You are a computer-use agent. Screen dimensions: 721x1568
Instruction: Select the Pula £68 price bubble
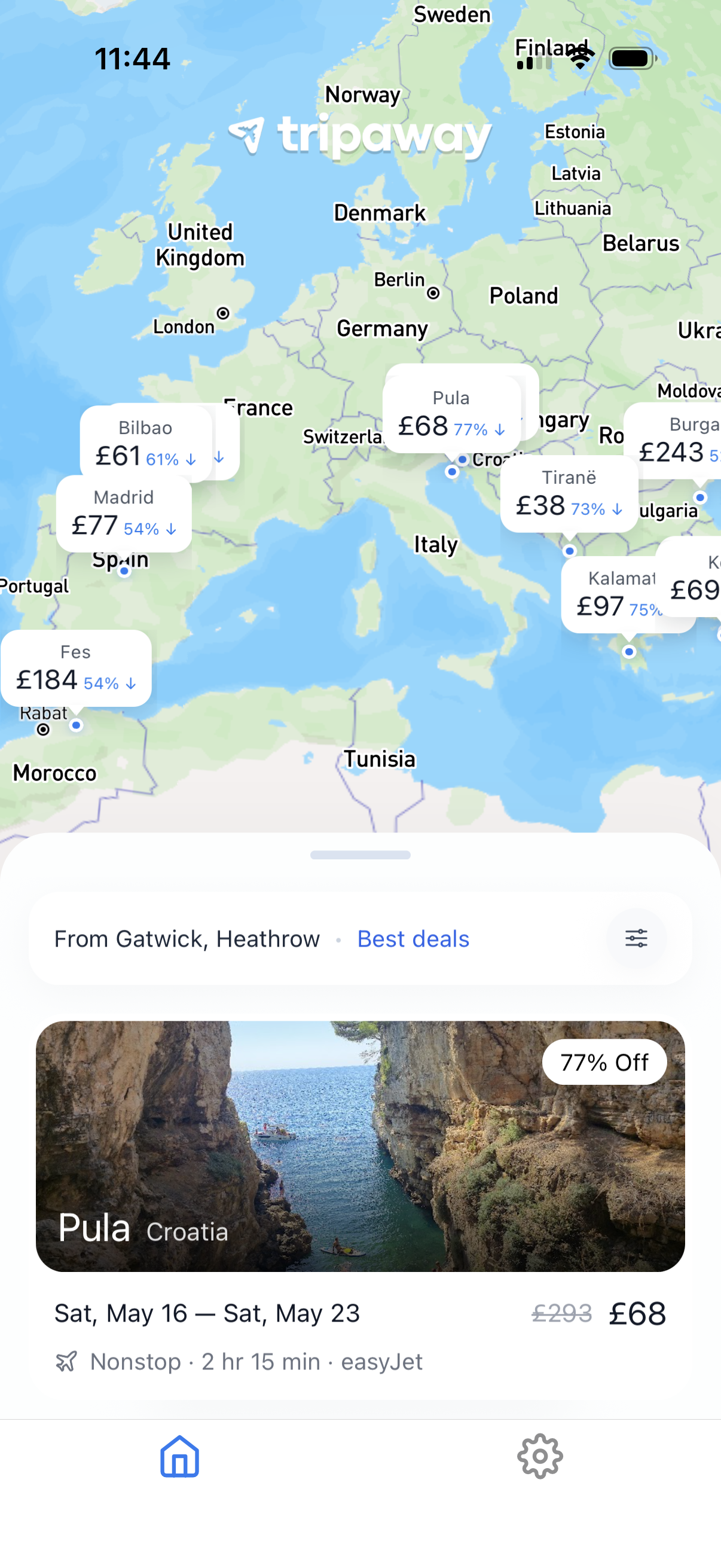[x=453, y=413]
